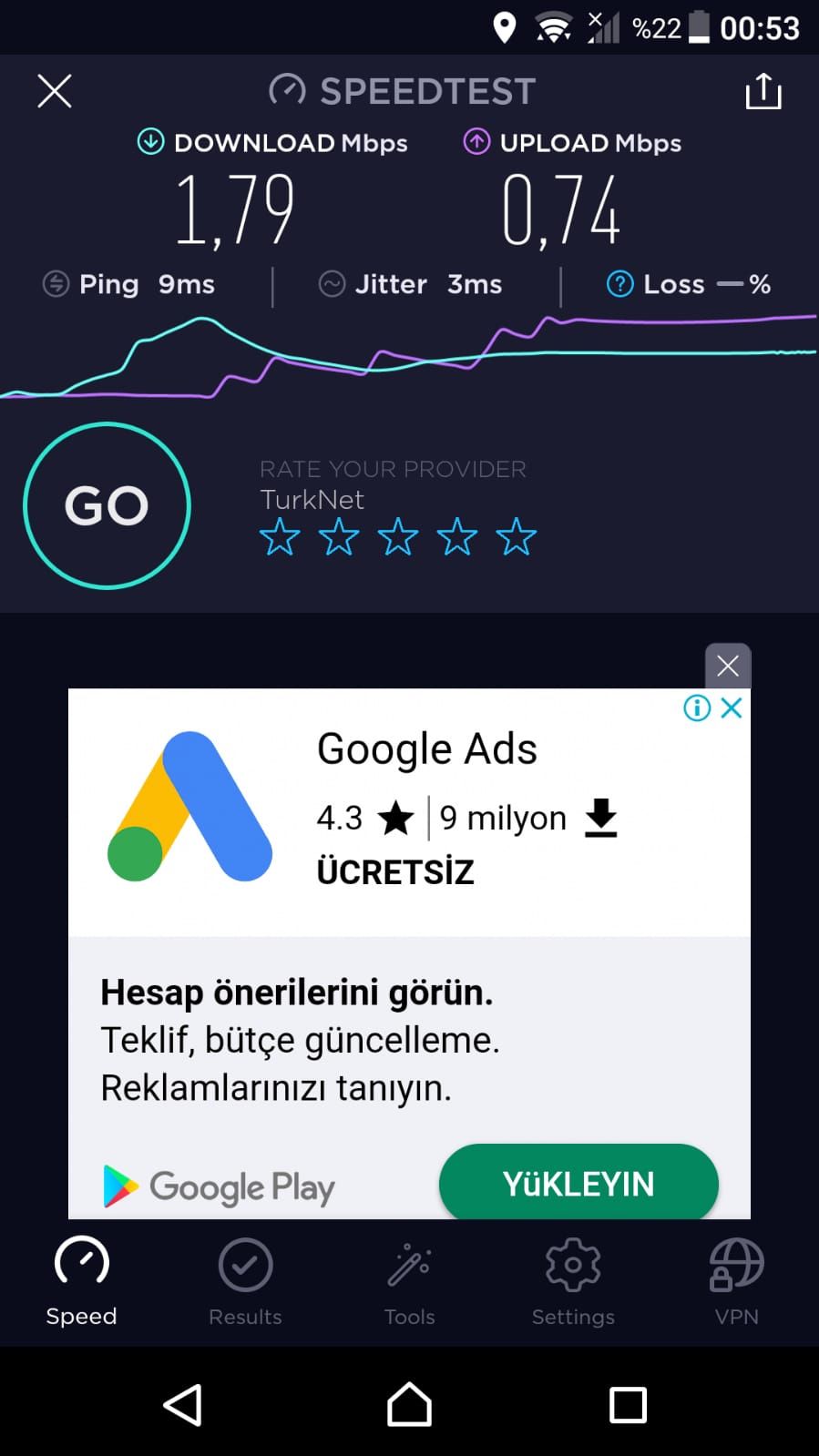Tap YÜKLEYİN to install Google Ads

click(578, 1184)
